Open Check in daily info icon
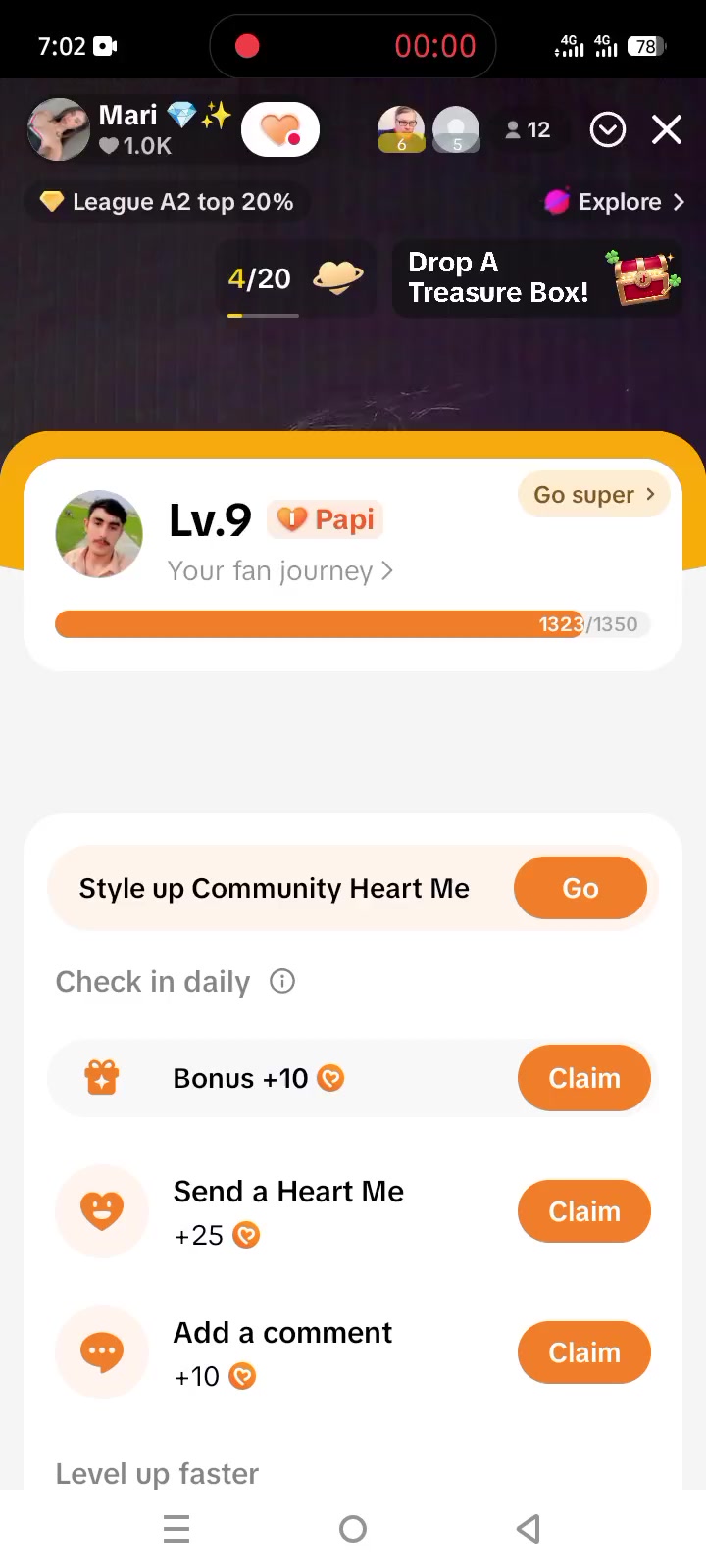The width and height of the screenshot is (706, 1568). [282, 981]
